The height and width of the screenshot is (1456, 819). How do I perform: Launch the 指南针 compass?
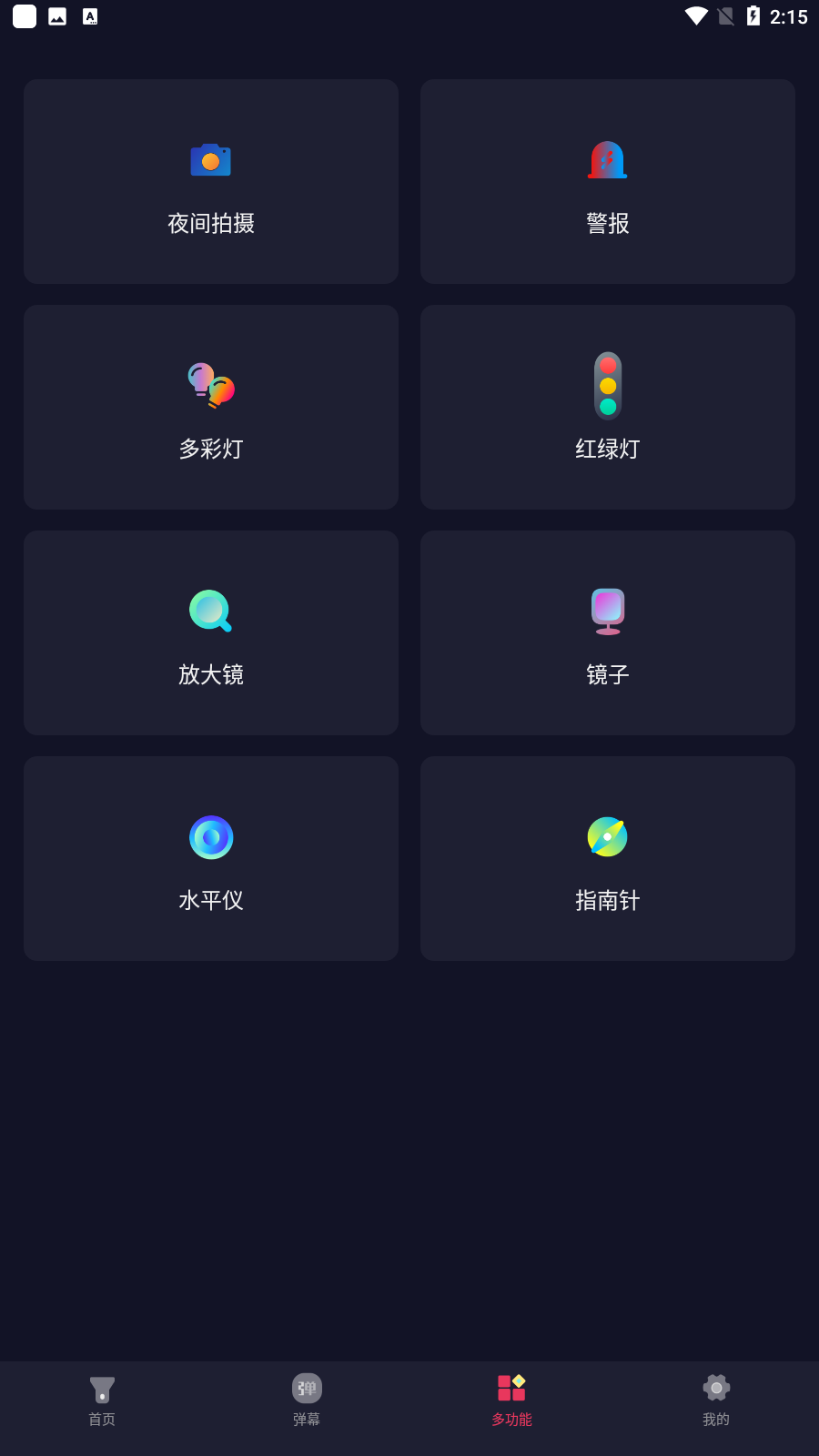pos(608,858)
